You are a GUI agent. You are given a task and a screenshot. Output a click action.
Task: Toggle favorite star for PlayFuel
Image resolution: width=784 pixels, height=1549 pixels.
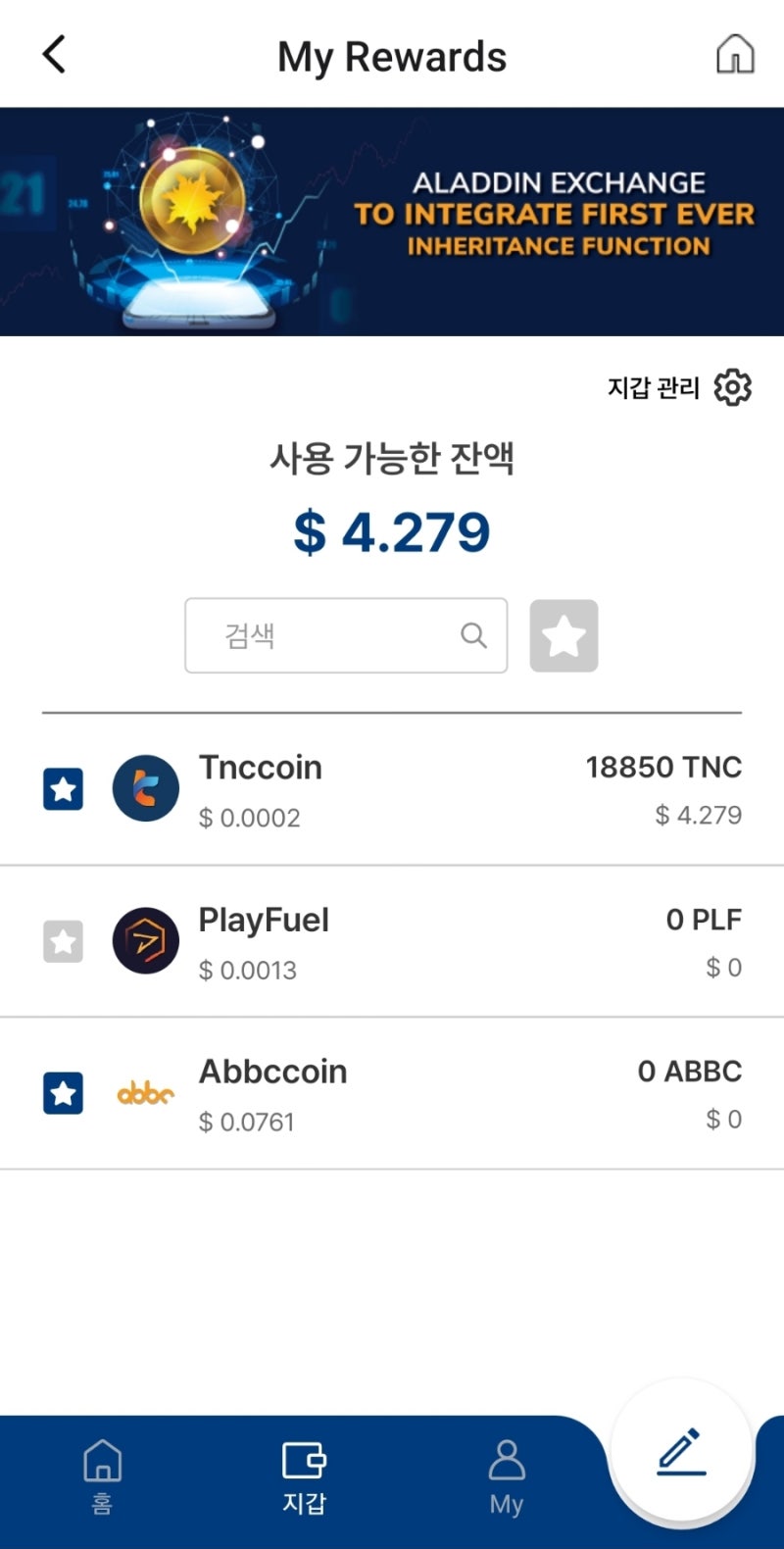pyautogui.click(x=63, y=940)
